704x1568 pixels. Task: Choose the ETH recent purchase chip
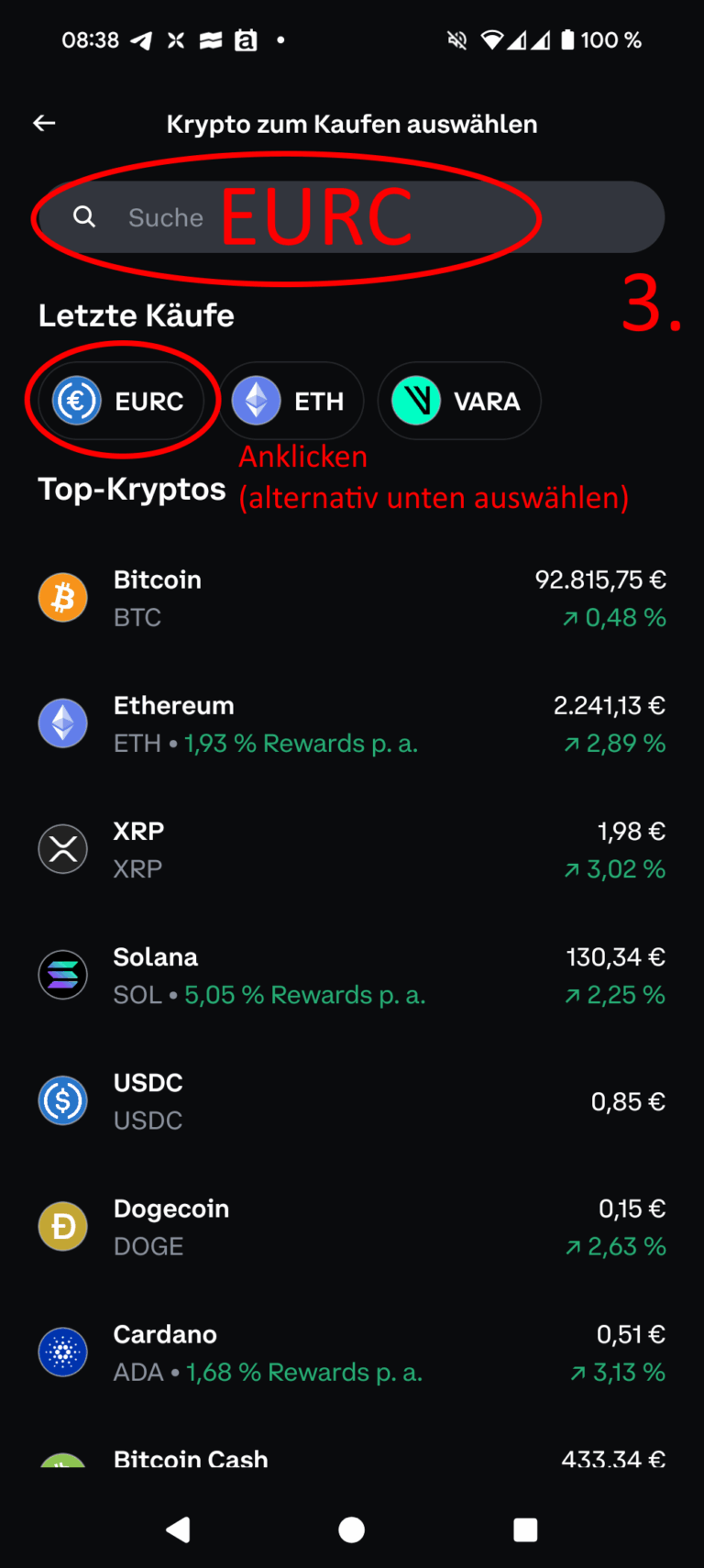pos(291,401)
